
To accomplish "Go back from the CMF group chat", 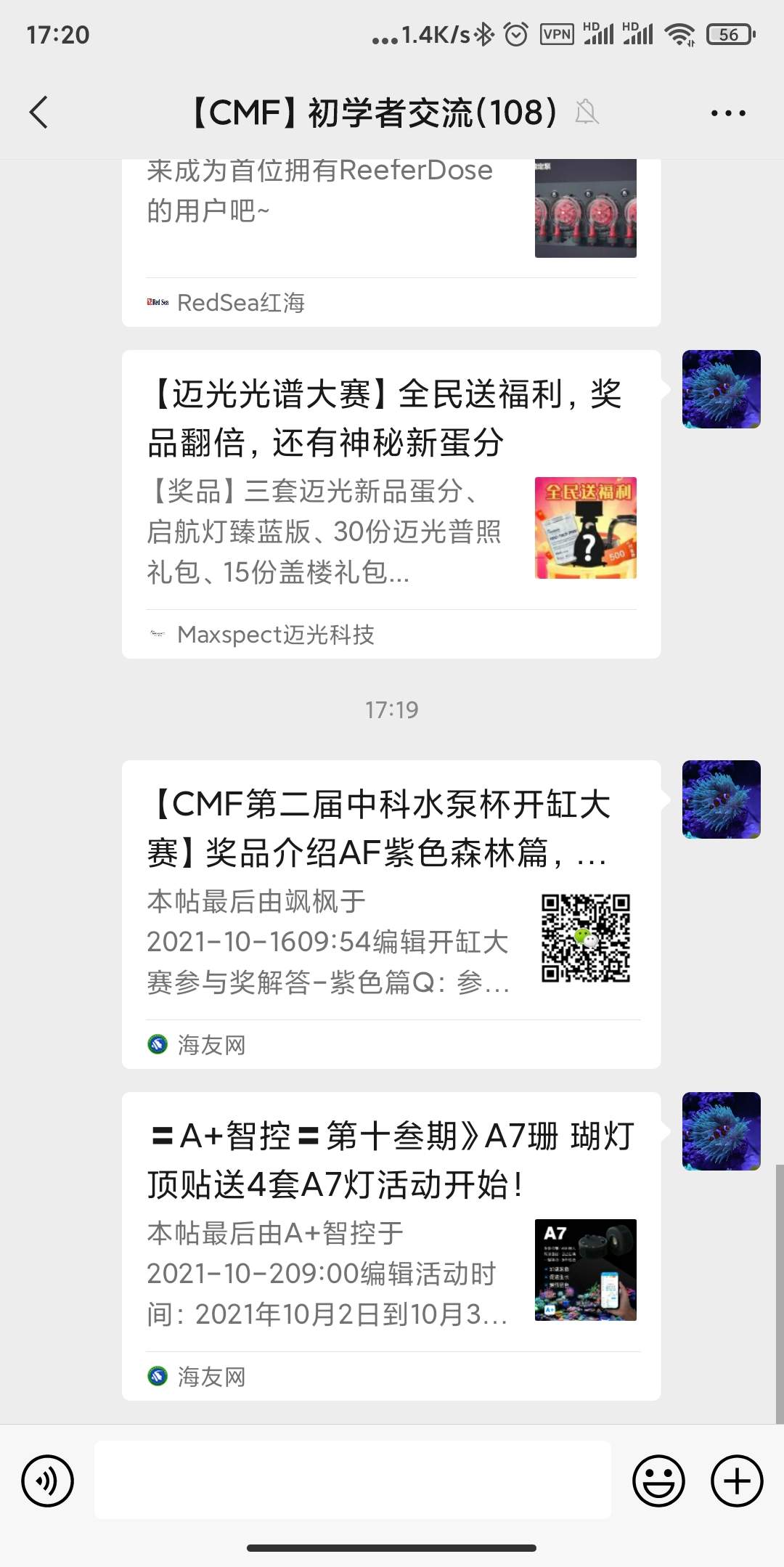I will [x=39, y=113].
